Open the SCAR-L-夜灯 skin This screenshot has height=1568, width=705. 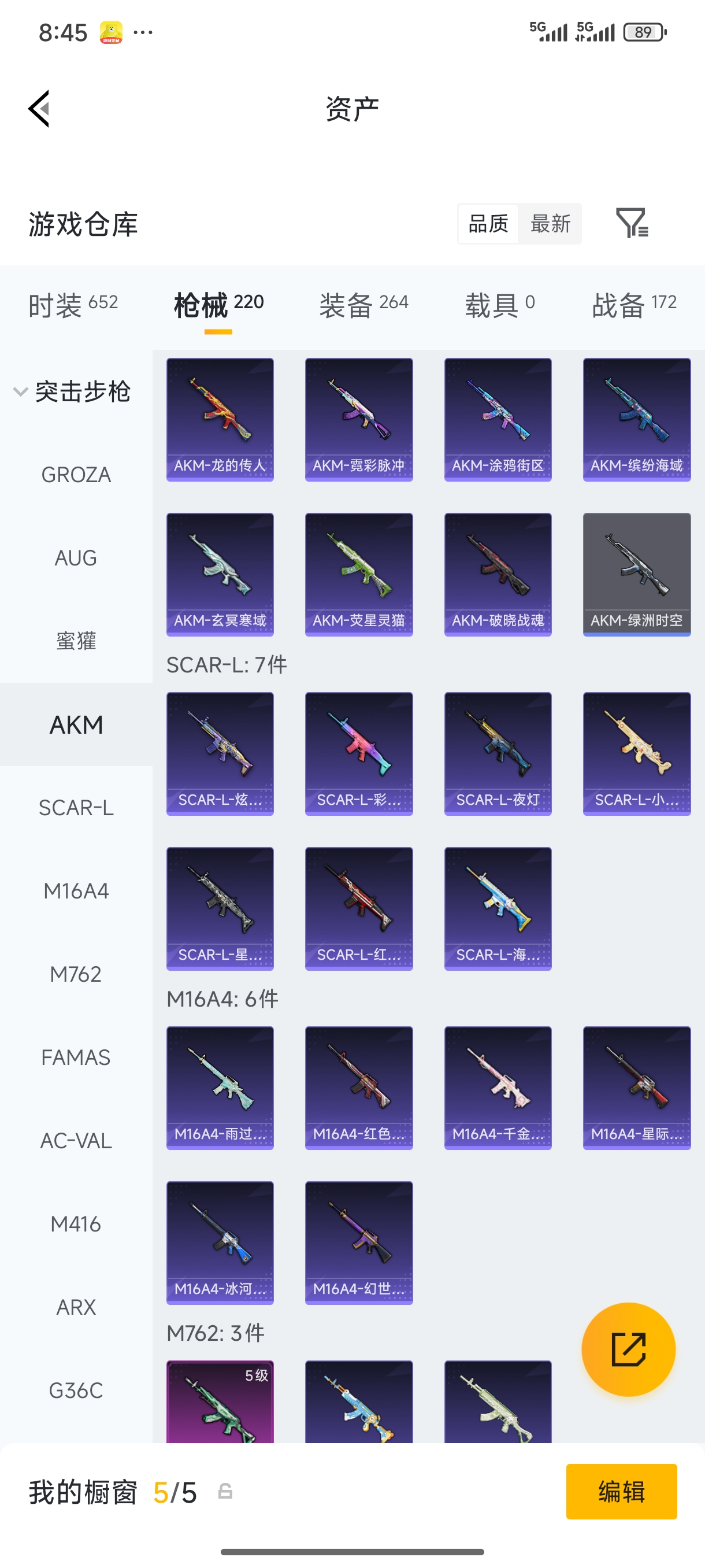point(498,753)
